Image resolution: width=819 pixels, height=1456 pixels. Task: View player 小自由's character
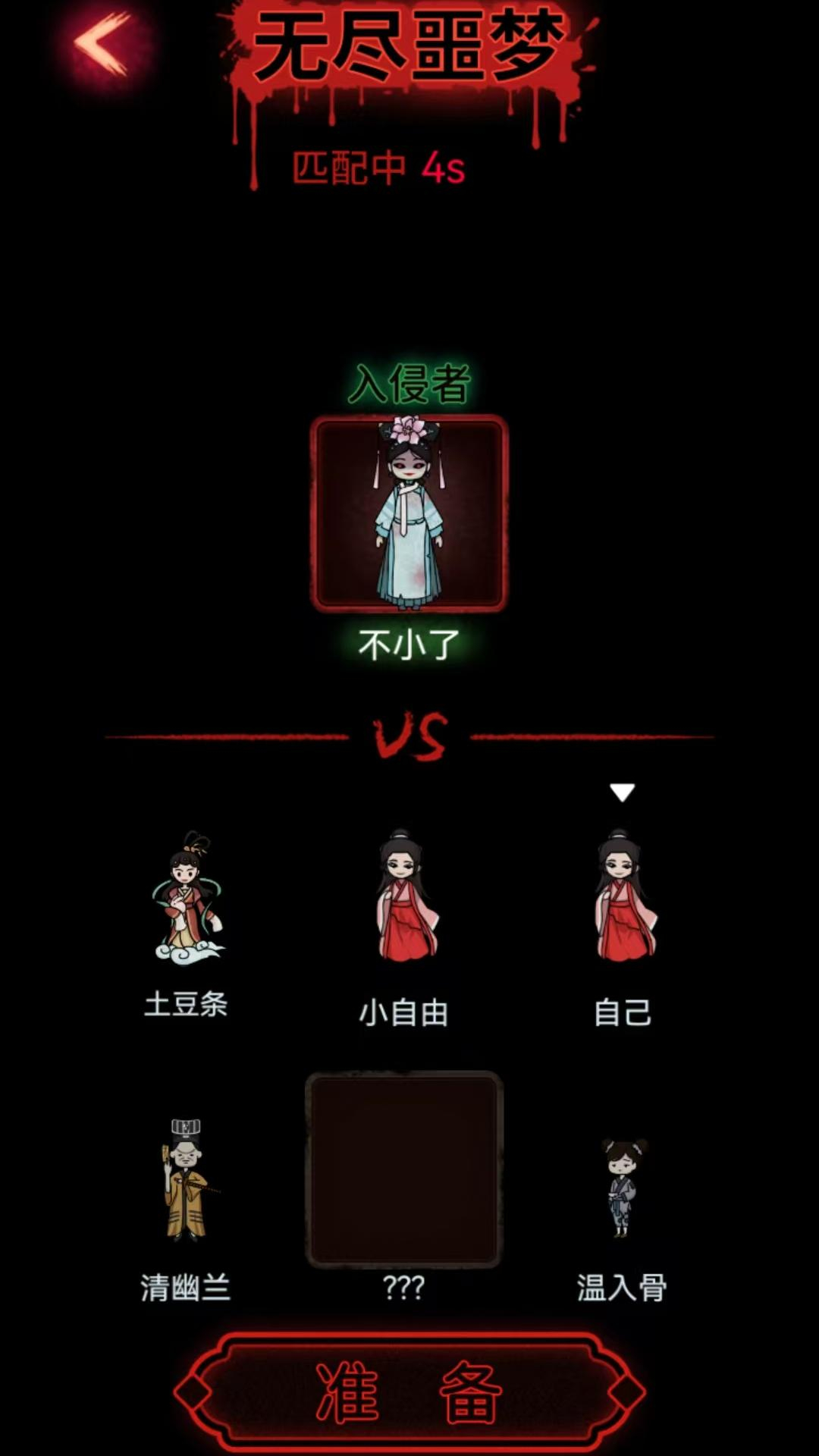404,896
